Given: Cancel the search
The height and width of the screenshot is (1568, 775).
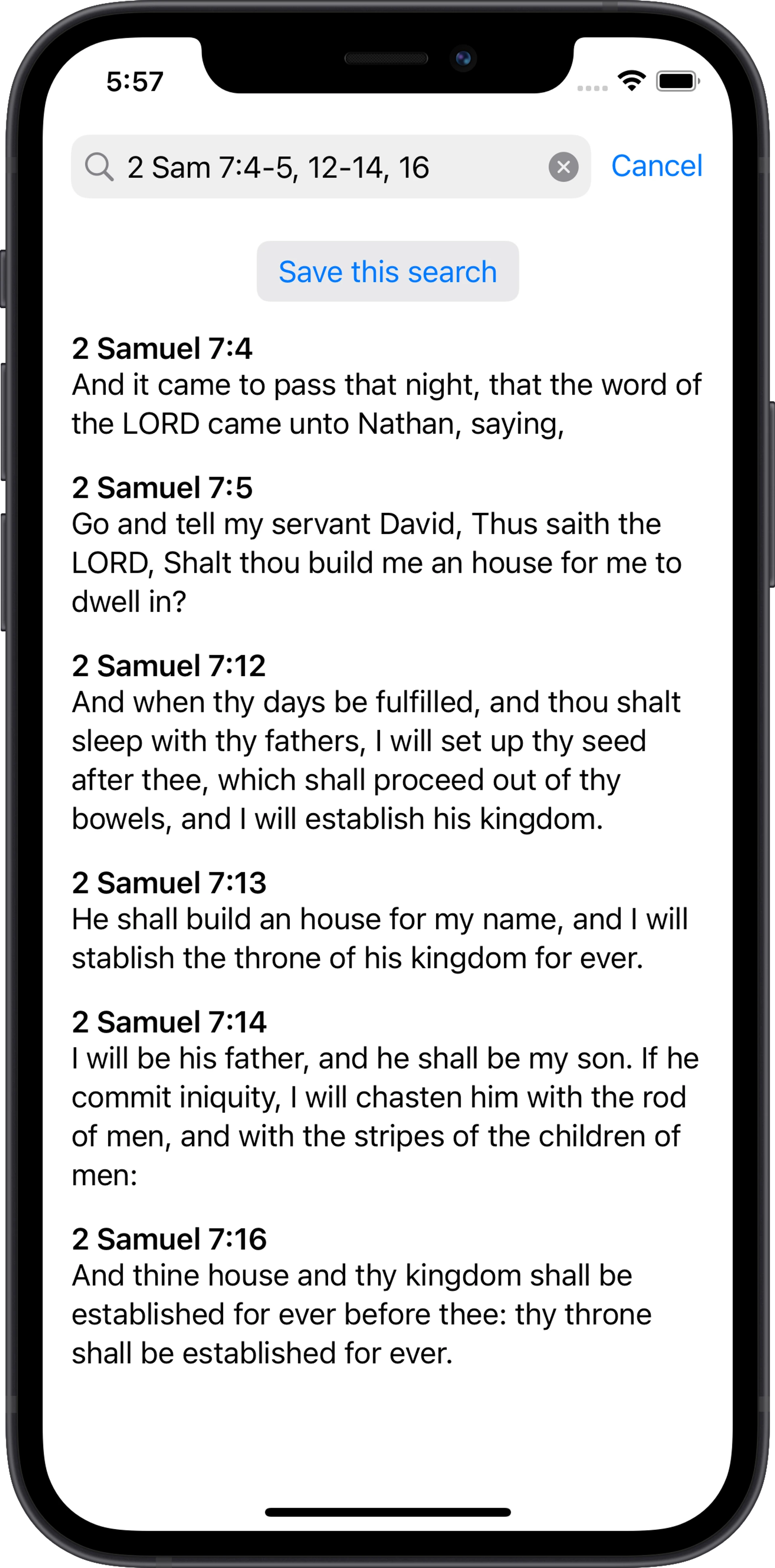Looking at the screenshot, I should [656, 166].
